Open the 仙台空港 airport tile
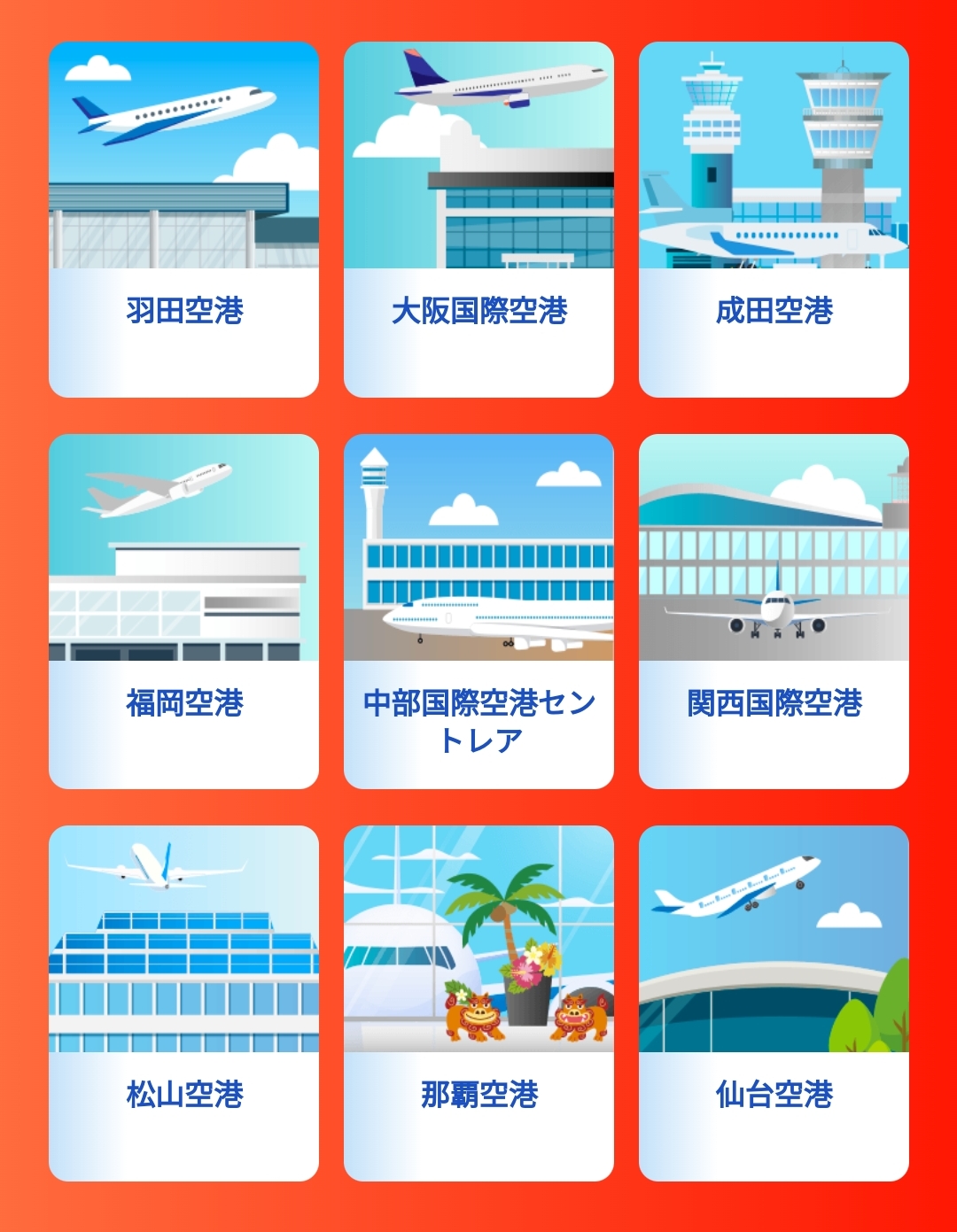957x1232 pixels. [774, 1003]
